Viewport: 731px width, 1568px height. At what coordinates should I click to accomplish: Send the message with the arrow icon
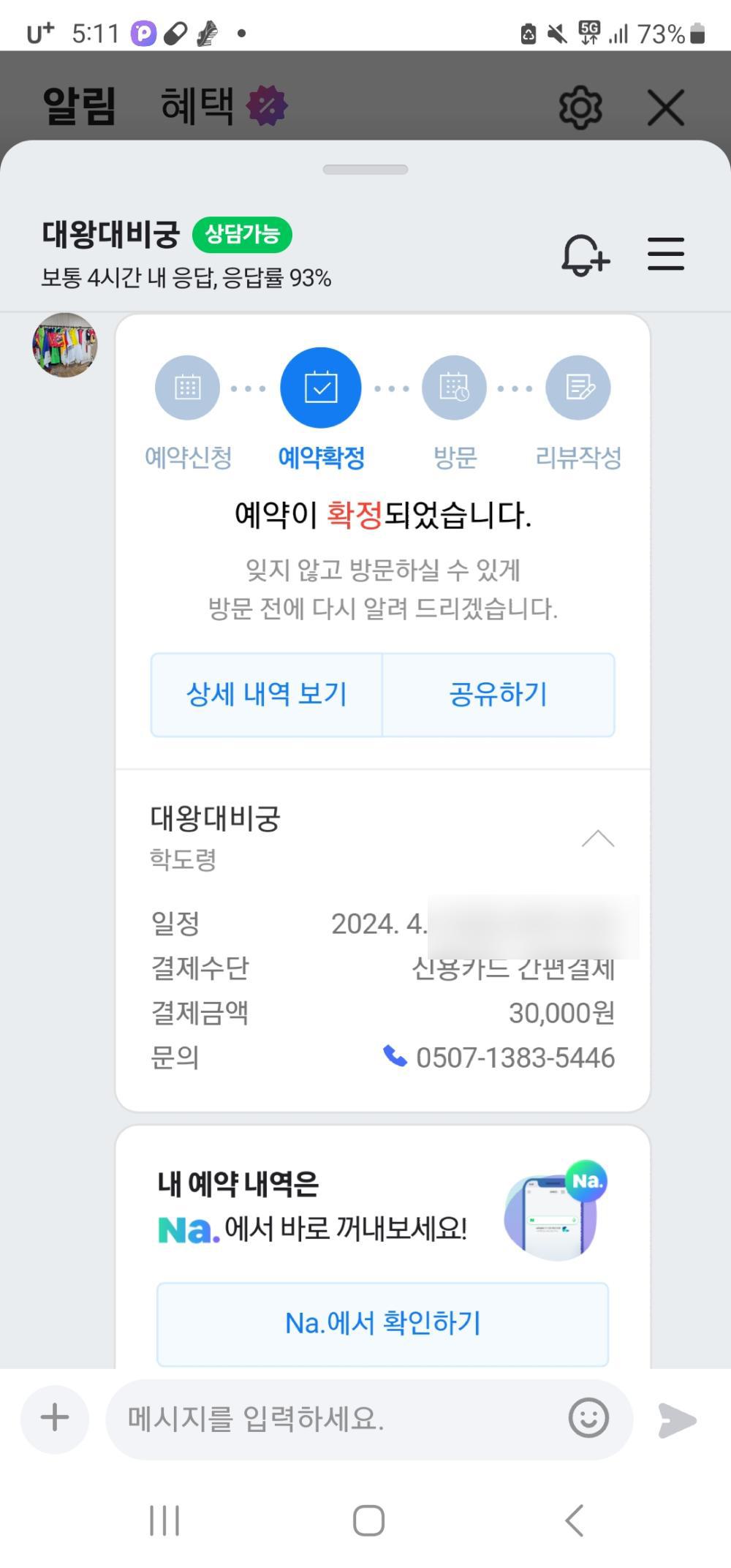pos(677,1420)
